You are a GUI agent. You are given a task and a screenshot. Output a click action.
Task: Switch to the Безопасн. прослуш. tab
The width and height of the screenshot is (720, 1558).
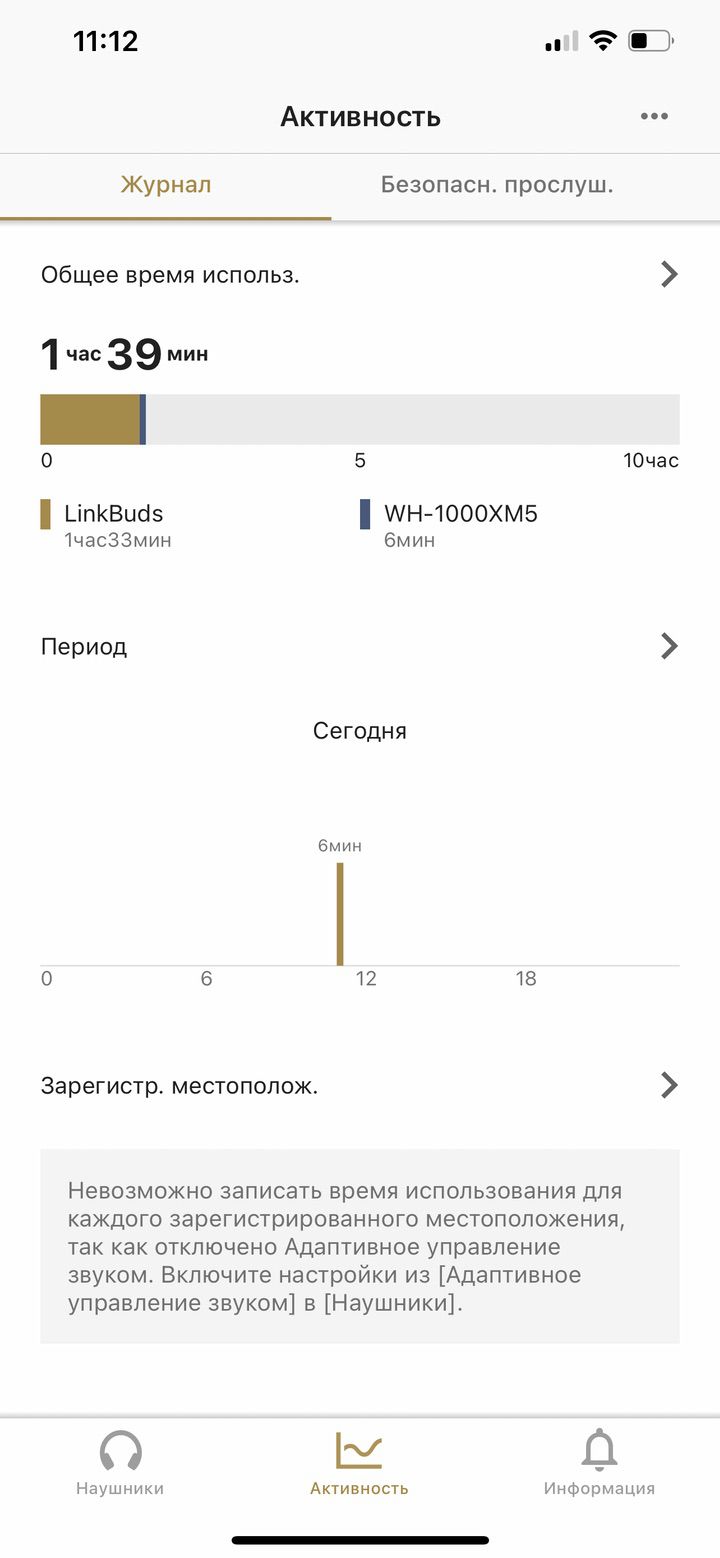click(x=497, y=185)
